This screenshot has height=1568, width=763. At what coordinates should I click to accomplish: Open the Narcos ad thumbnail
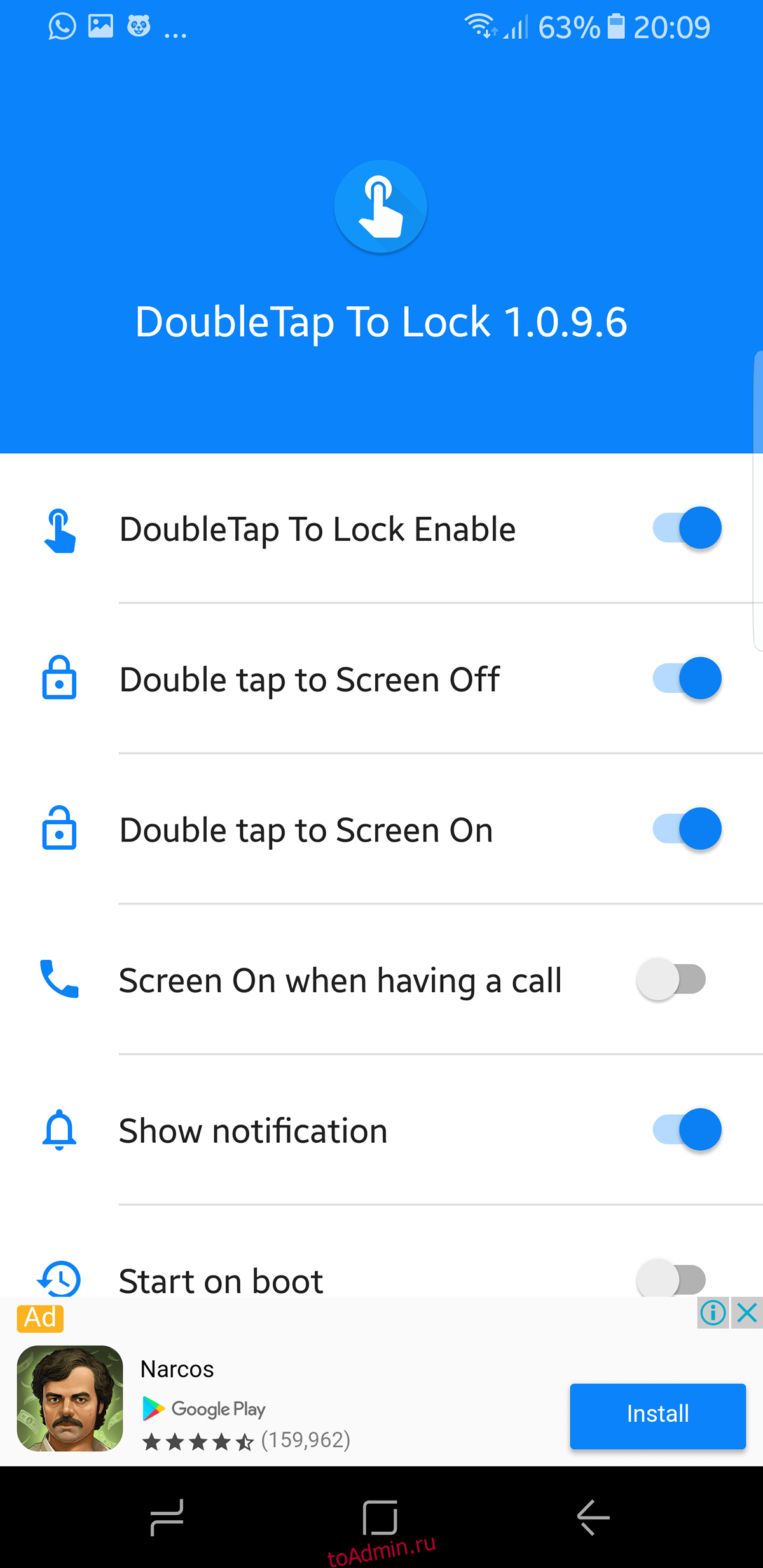(70, 1398)
